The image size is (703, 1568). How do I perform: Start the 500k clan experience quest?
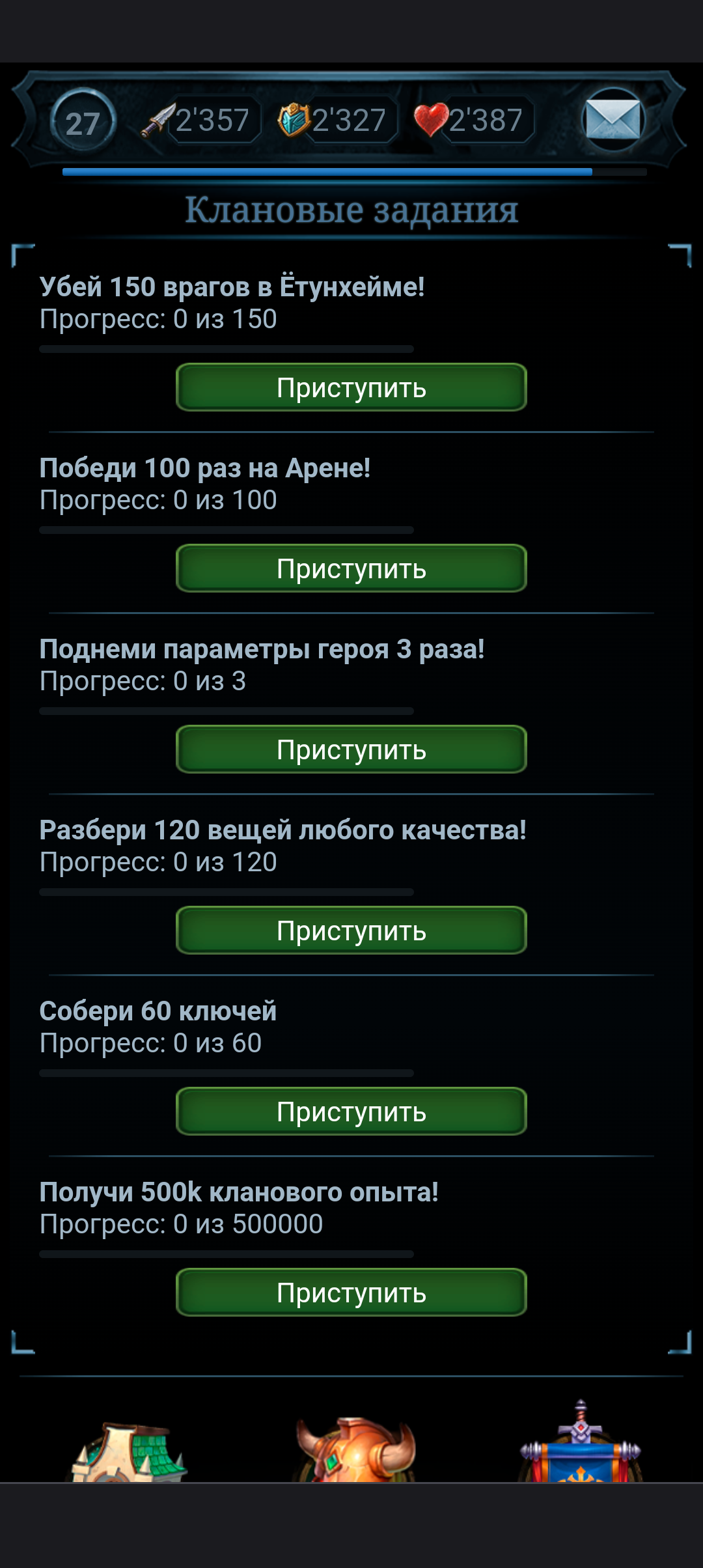pyautogui.click(x=351, y=1293)
